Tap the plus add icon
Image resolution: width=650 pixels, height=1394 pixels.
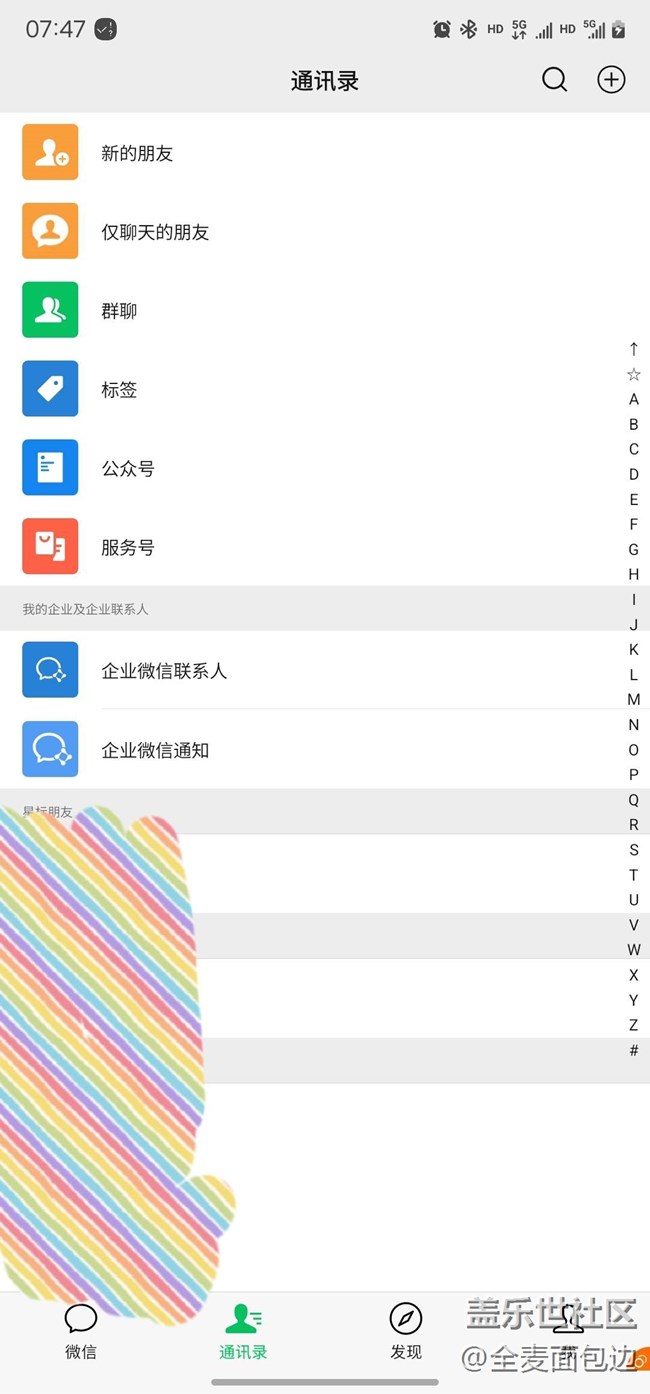pos(611,80)
